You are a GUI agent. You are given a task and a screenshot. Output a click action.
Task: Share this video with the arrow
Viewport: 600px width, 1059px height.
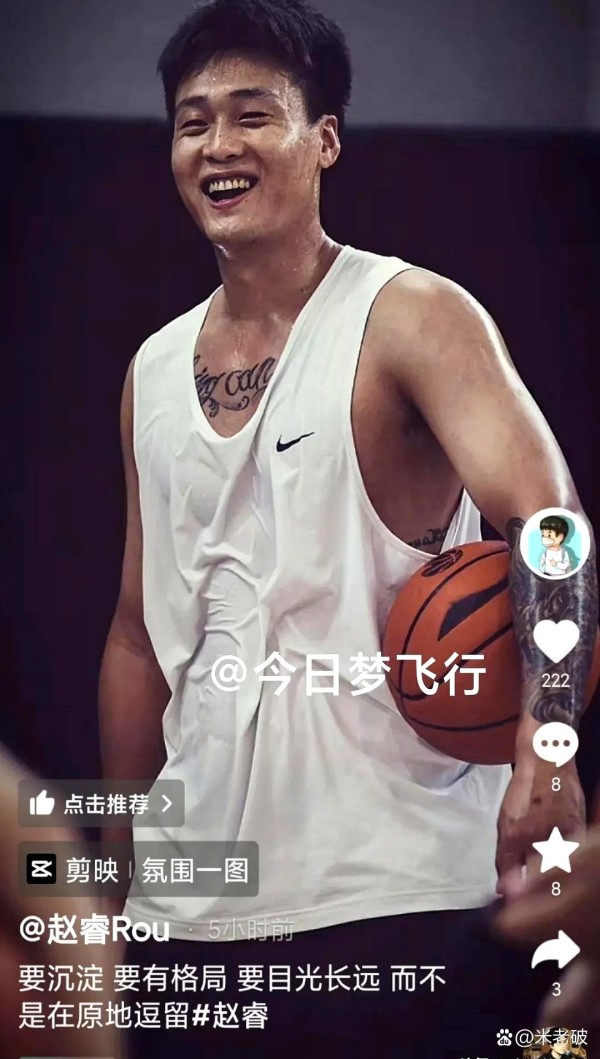click(x=555, y=951)
